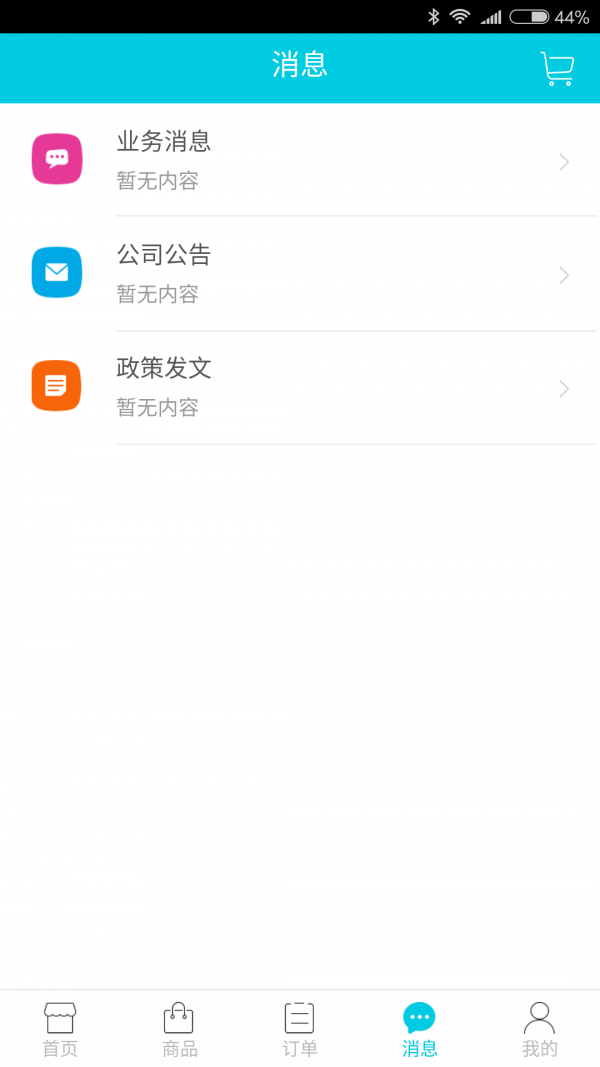
Task: Switch to the 首页 tab
Action: [60, 1030]
